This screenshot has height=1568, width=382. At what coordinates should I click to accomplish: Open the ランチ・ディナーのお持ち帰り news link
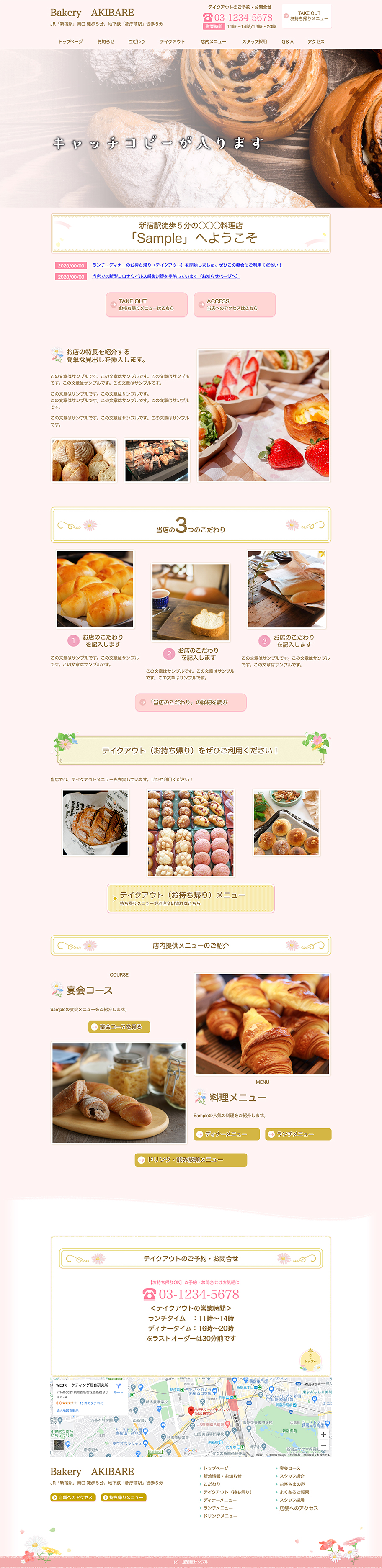point(186,265)
